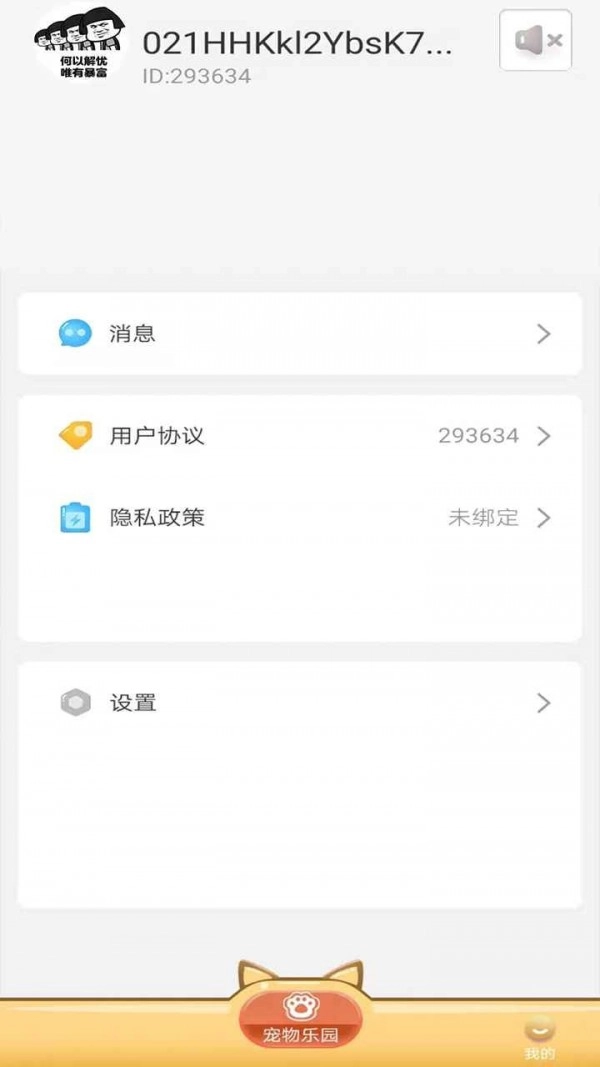The height and width of the screenshot is (1067, 600).
Task: Open the 设置 settings row
Action: click(x=300, y=703)
